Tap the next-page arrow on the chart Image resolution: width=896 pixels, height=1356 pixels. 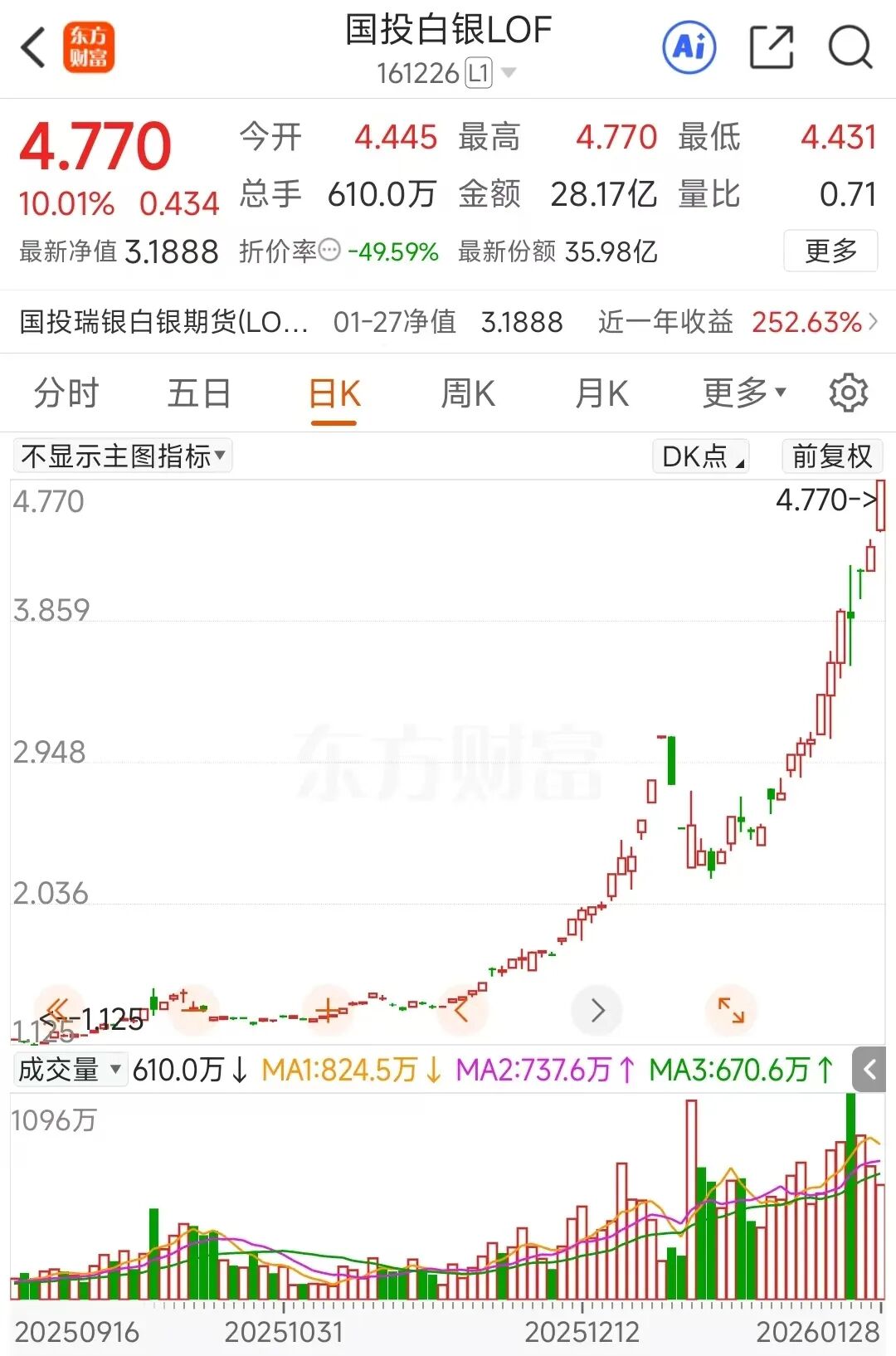(x=597, y=1011)
